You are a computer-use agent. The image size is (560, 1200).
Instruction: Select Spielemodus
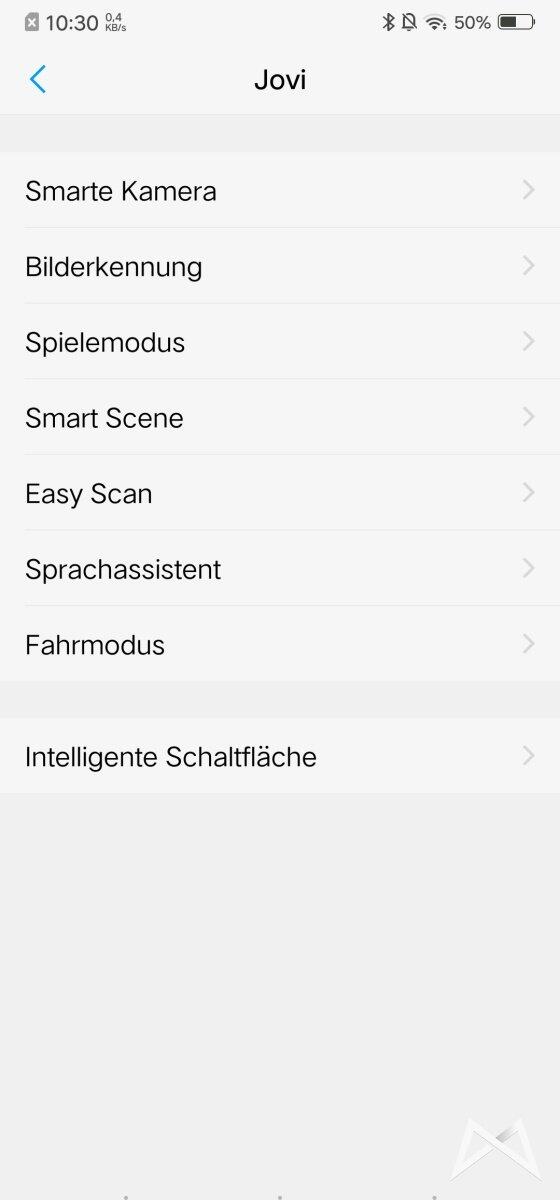coord(280,342)
